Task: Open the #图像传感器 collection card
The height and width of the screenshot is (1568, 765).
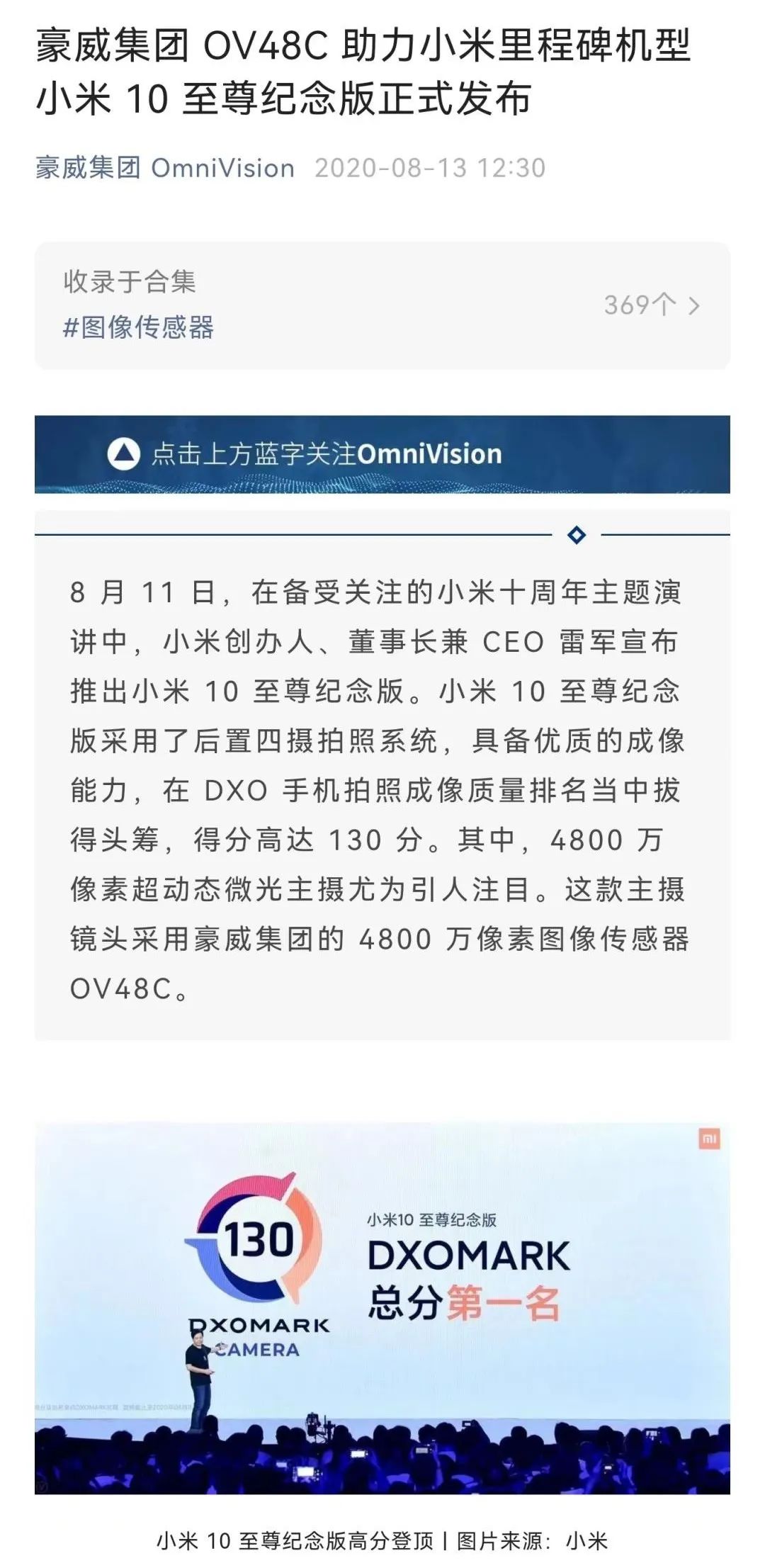Action: click(x=382, y=305)
